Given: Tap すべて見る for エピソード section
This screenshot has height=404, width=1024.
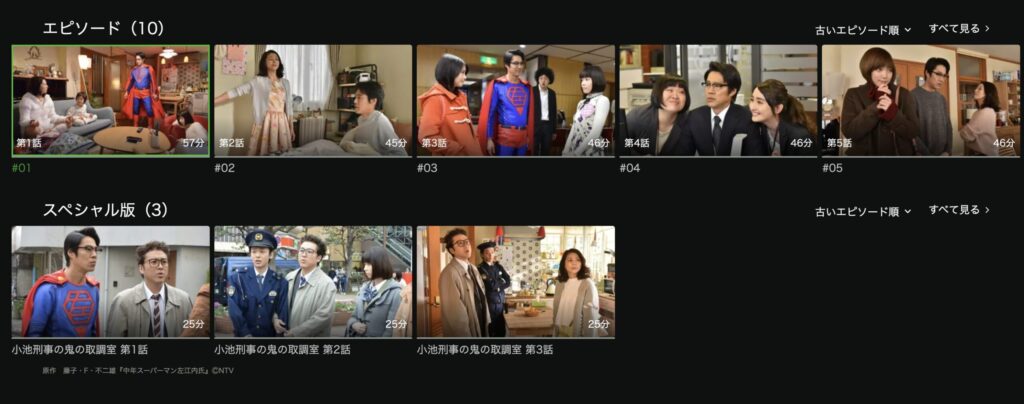Looking at the screenshot, I should (x=959, y=29).
